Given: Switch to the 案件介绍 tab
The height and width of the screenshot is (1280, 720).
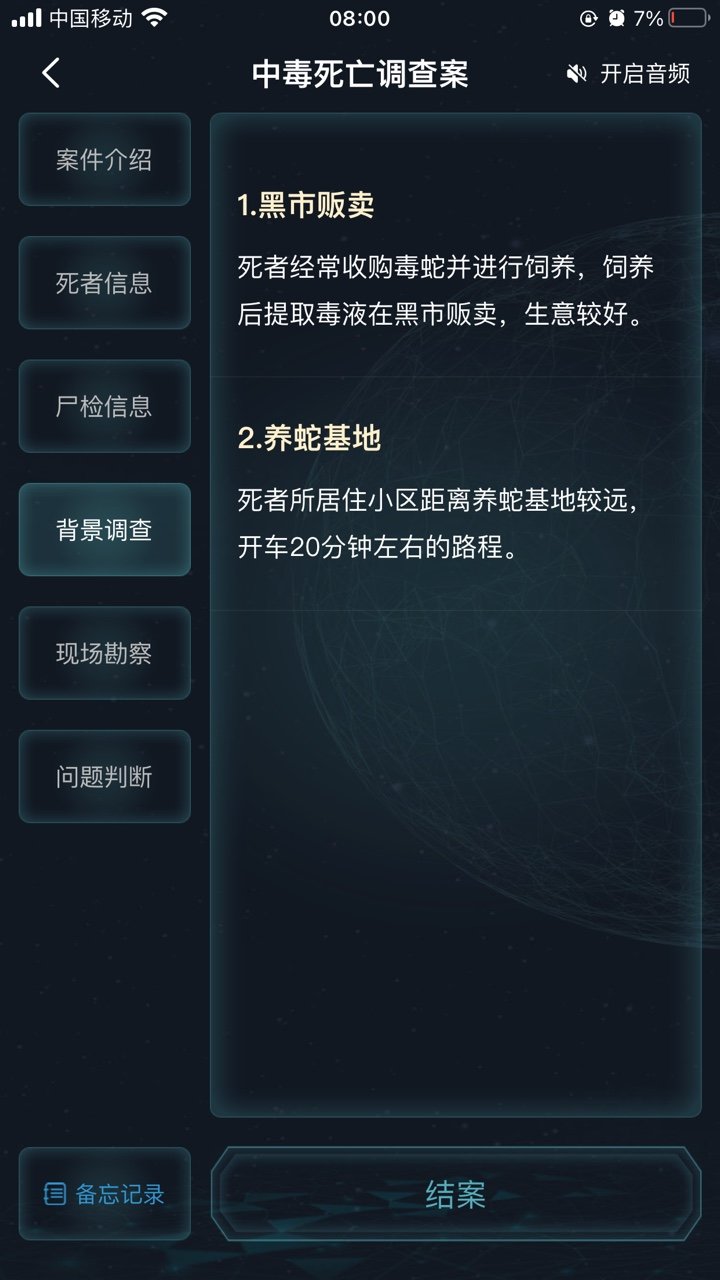Looking at the screenshot, I should (x=104, y=159).
